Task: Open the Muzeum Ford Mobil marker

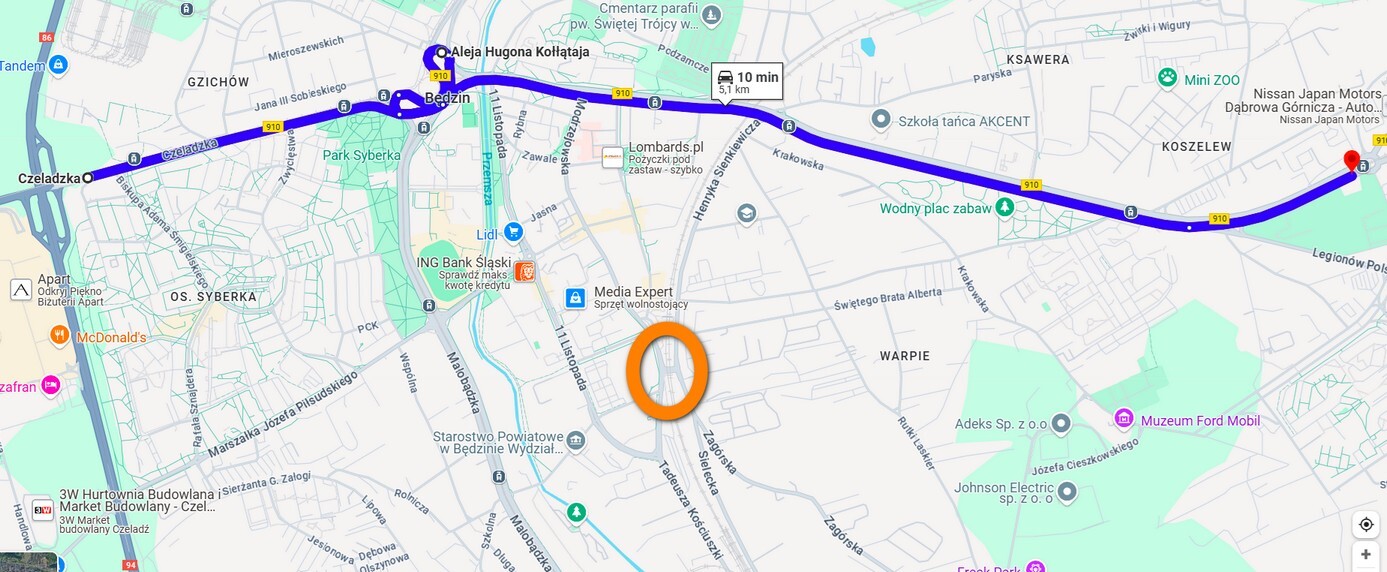Action: click(x=1124, y=418)
